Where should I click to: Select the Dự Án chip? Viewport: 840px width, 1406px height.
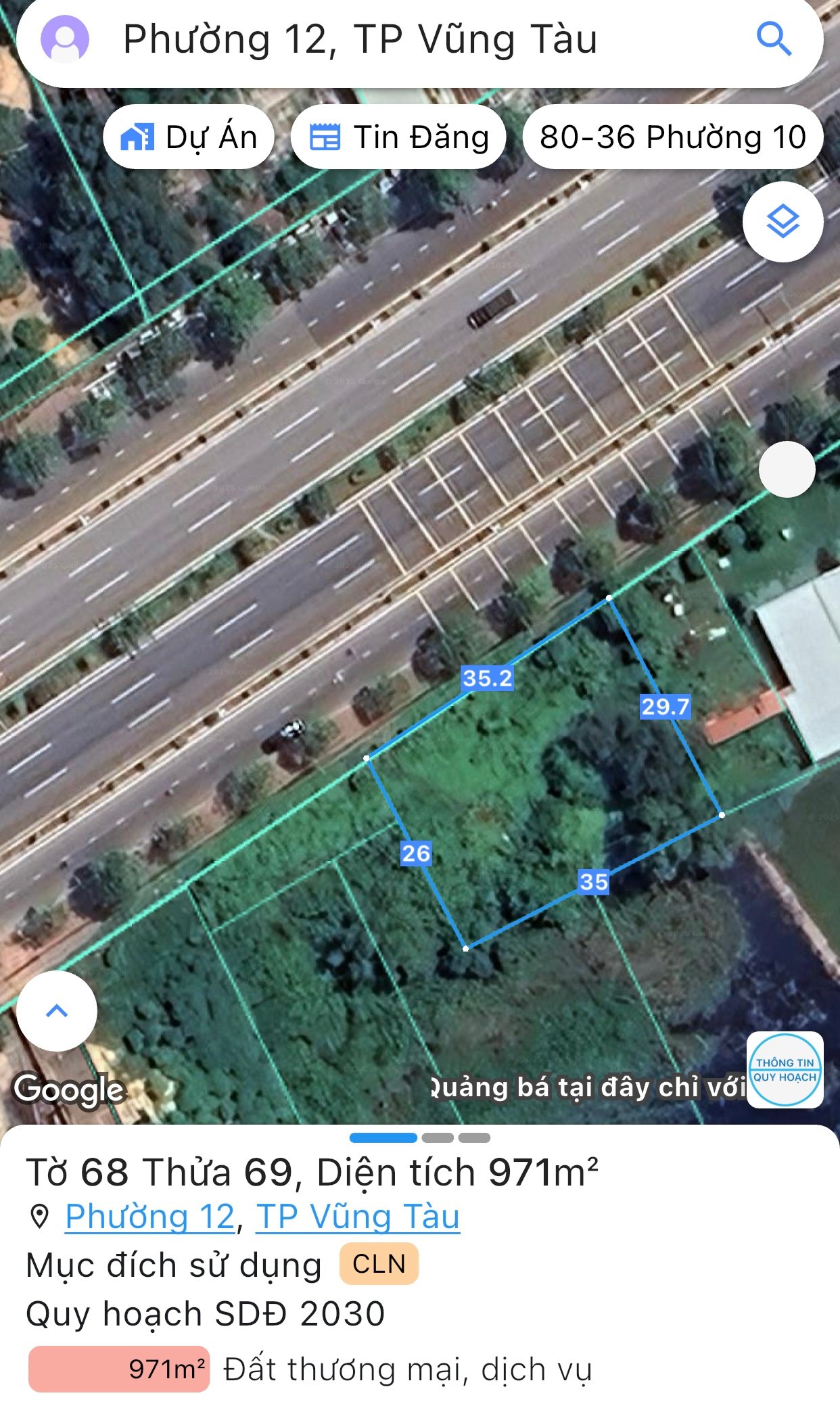(x=189, y=137)
